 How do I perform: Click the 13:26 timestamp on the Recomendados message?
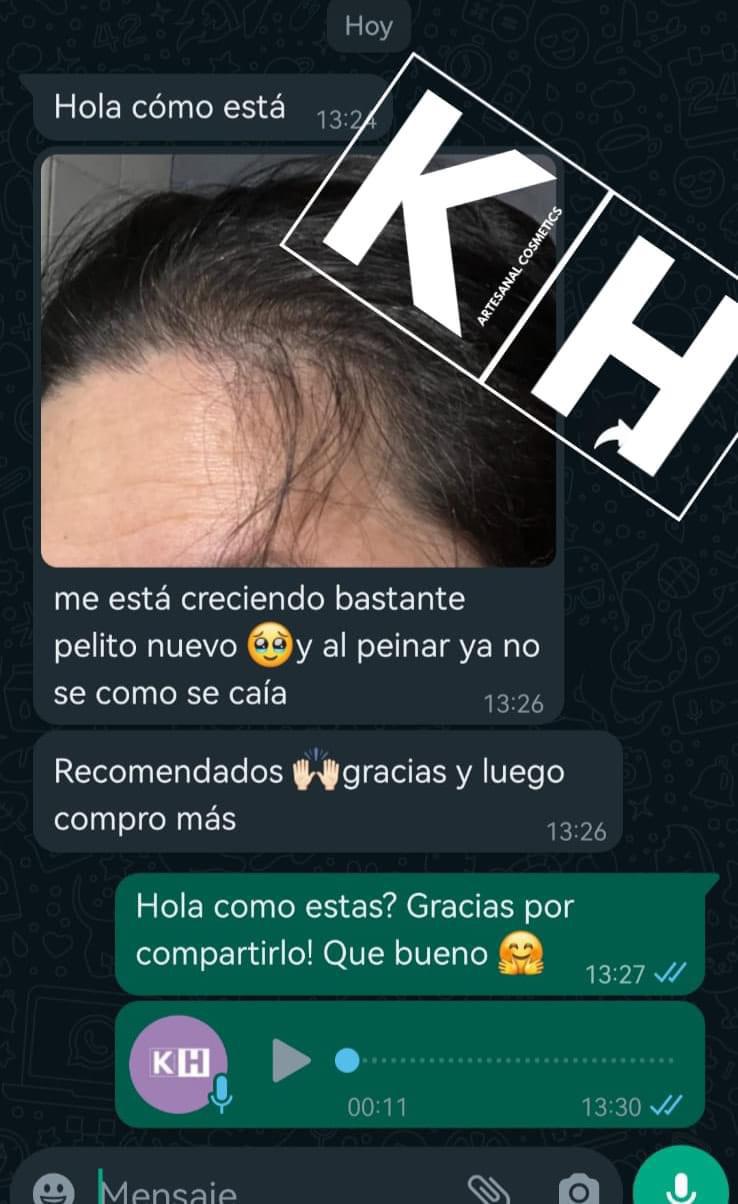[x=580, y=830]
